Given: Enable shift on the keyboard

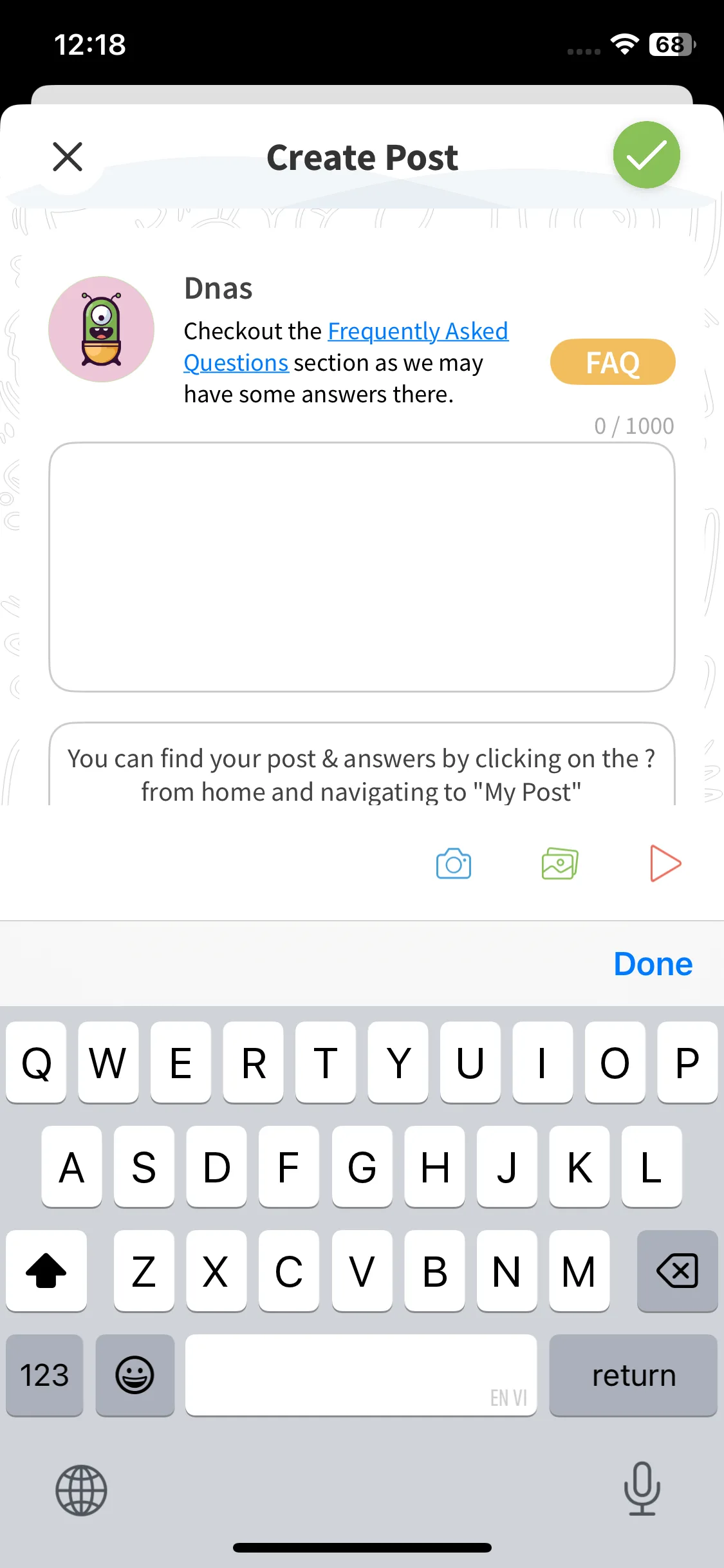Looking at the screenshot, I should (x=46, y=1271).
